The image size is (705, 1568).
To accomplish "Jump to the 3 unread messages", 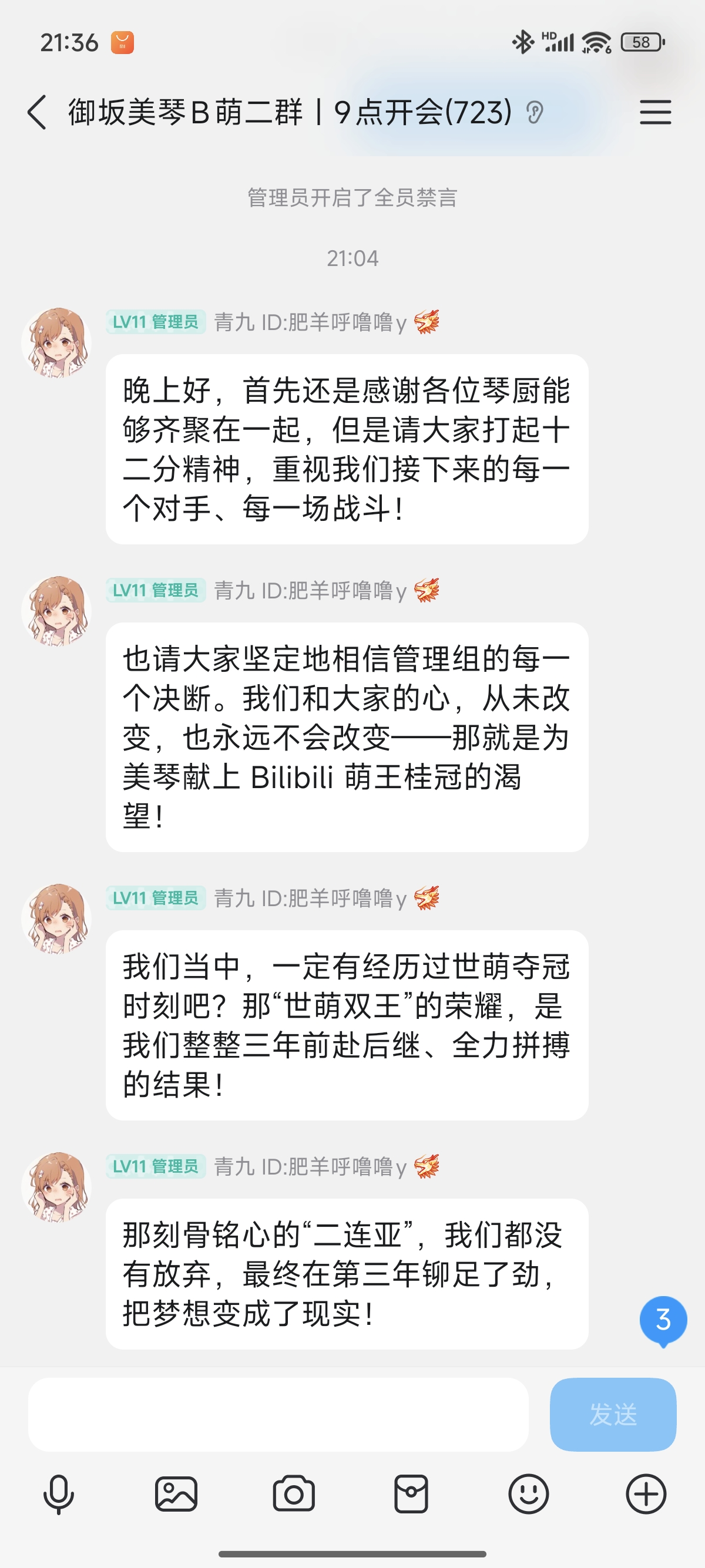I will click(663, 1320).
